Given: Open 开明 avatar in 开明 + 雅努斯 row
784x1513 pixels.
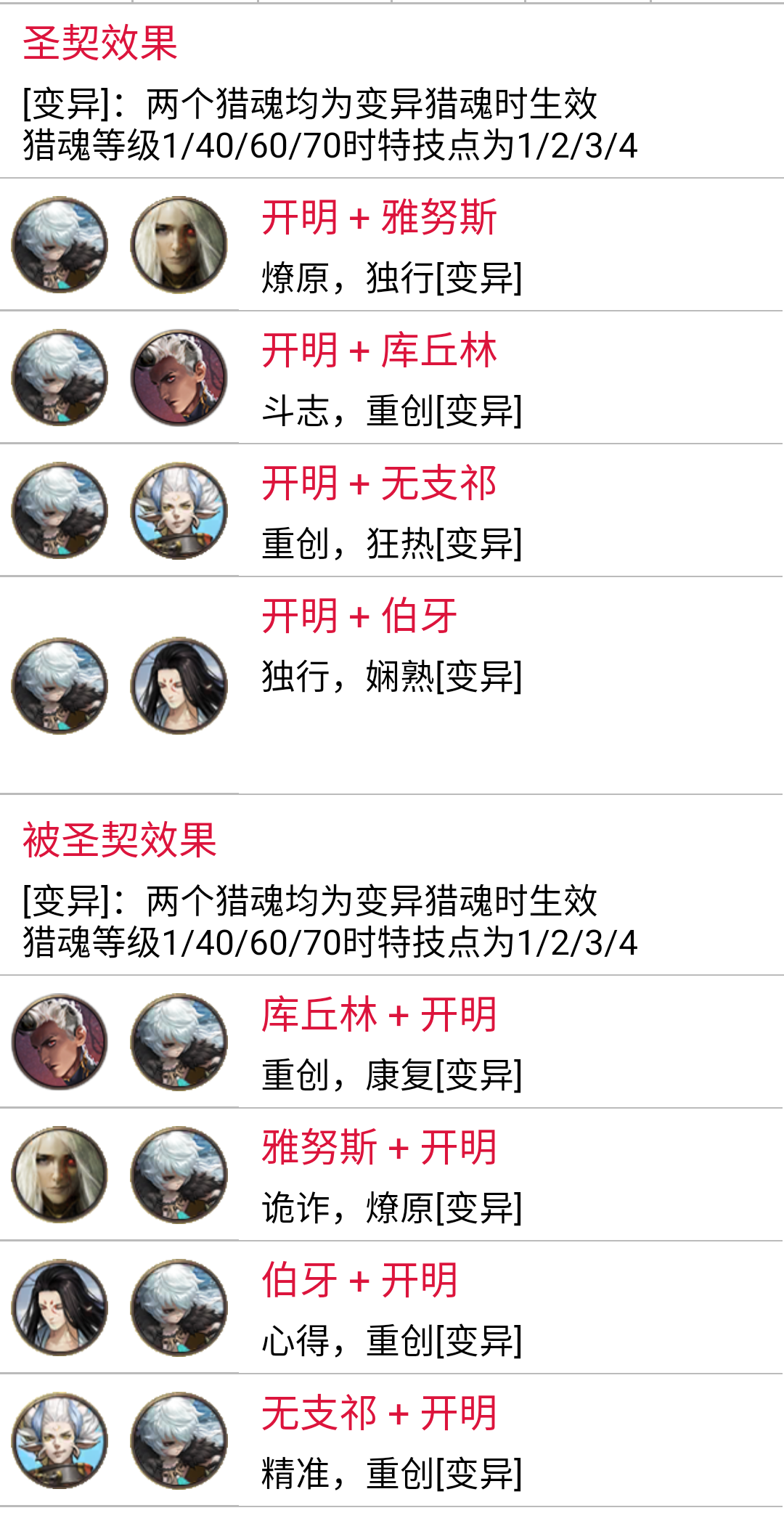Looking at the screenshot, I should (x=60, y=245).
